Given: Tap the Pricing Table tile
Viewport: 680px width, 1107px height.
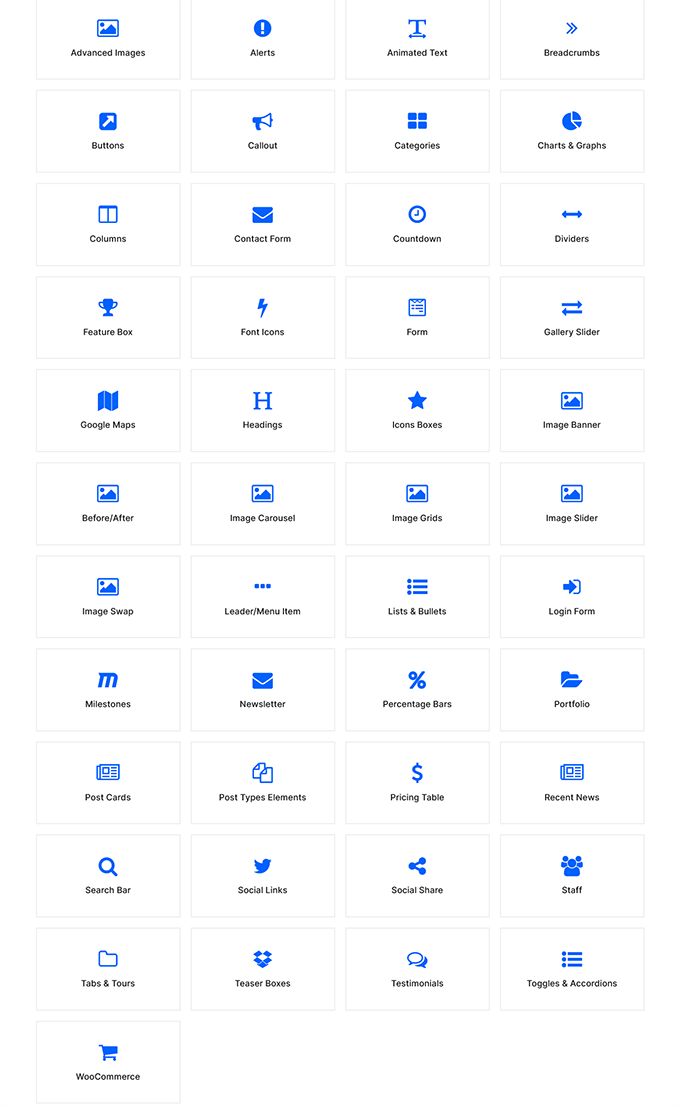Looking at the screenshot, I should [x=417, y=782].
